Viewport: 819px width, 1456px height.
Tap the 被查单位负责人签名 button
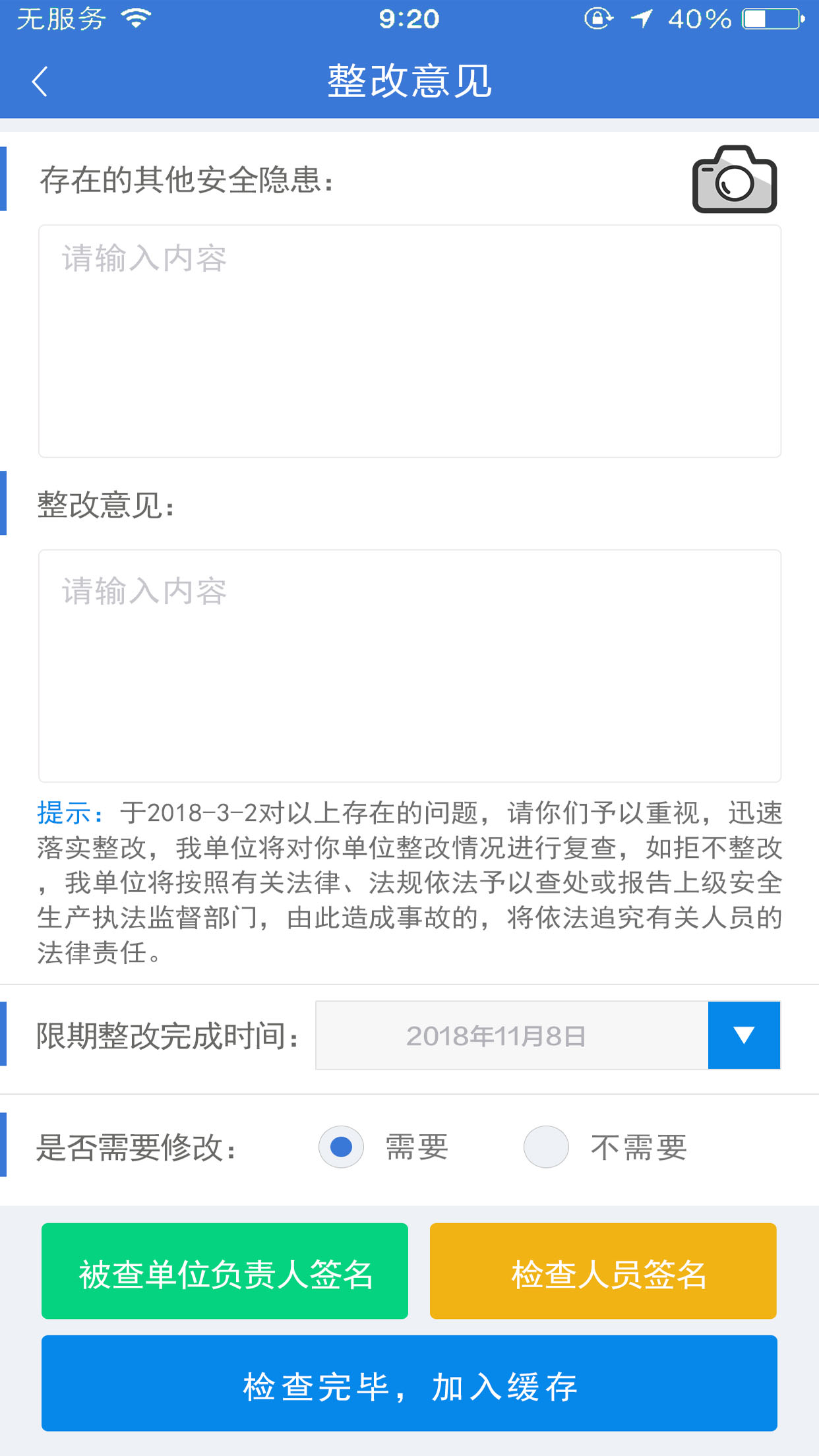click(225, 1271)
